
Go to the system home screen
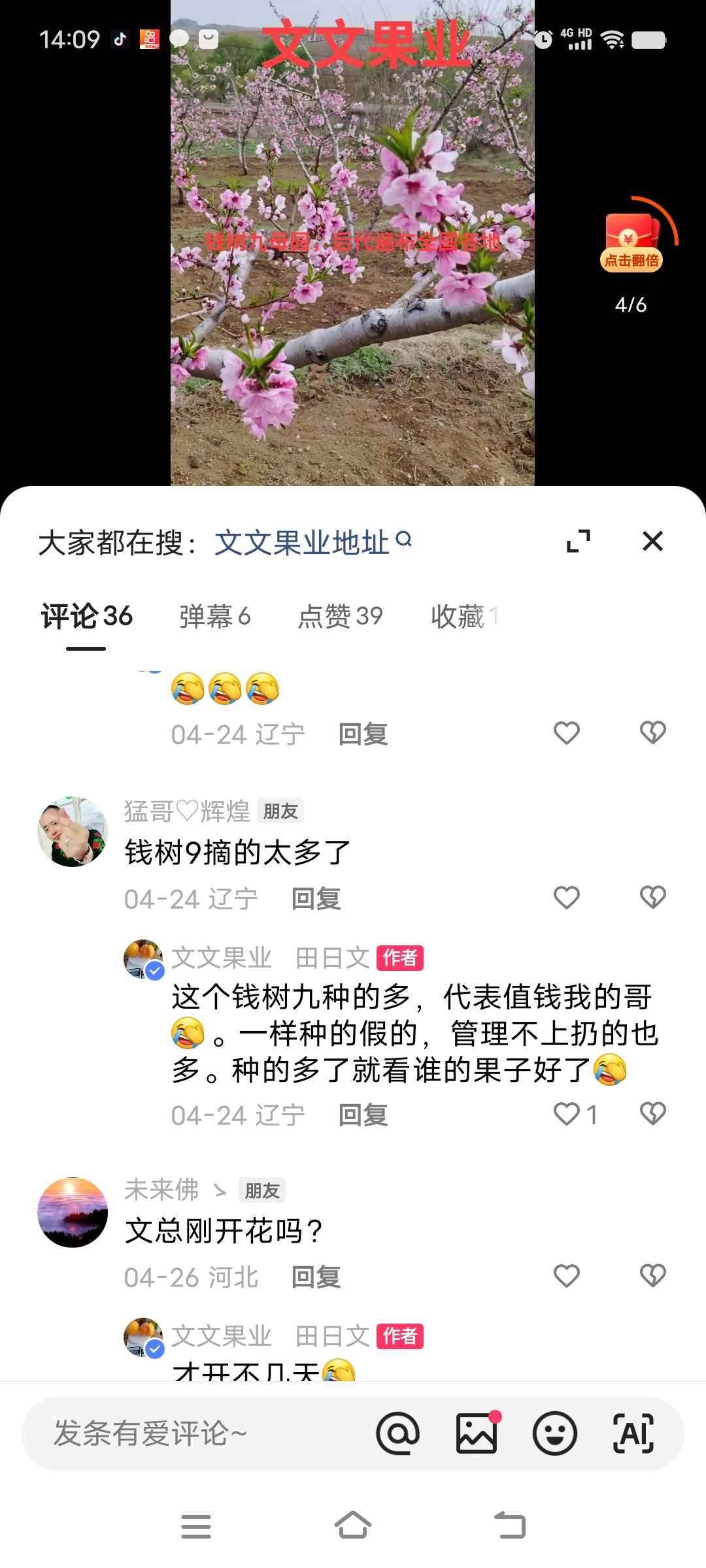353,1526
